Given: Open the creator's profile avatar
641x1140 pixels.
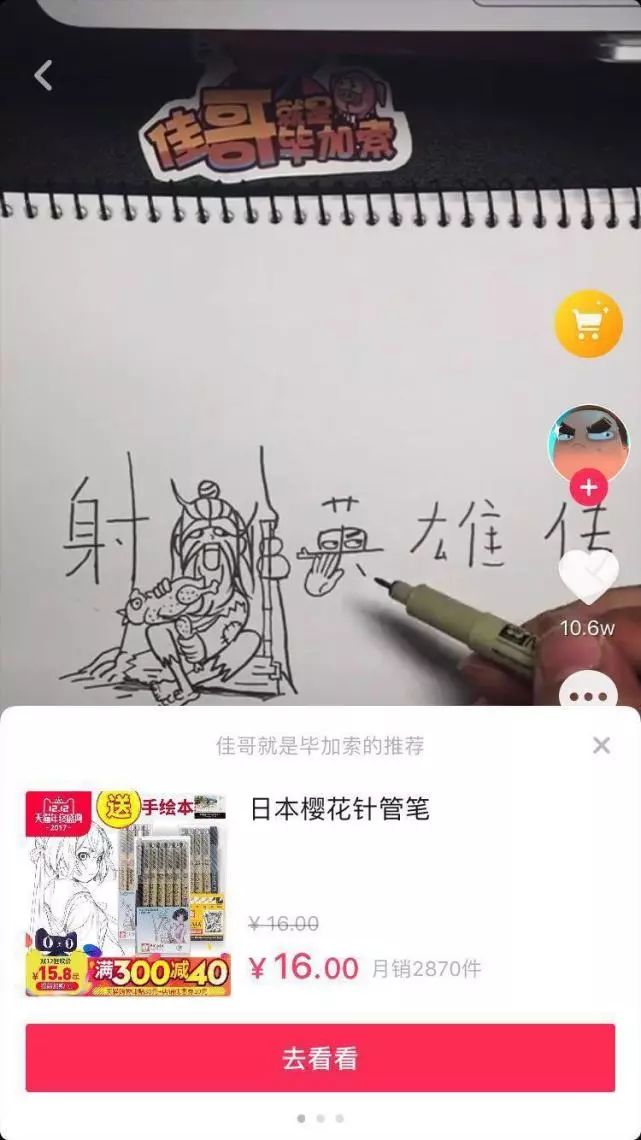Looking at the screenshot, I should tap(588, 443).
